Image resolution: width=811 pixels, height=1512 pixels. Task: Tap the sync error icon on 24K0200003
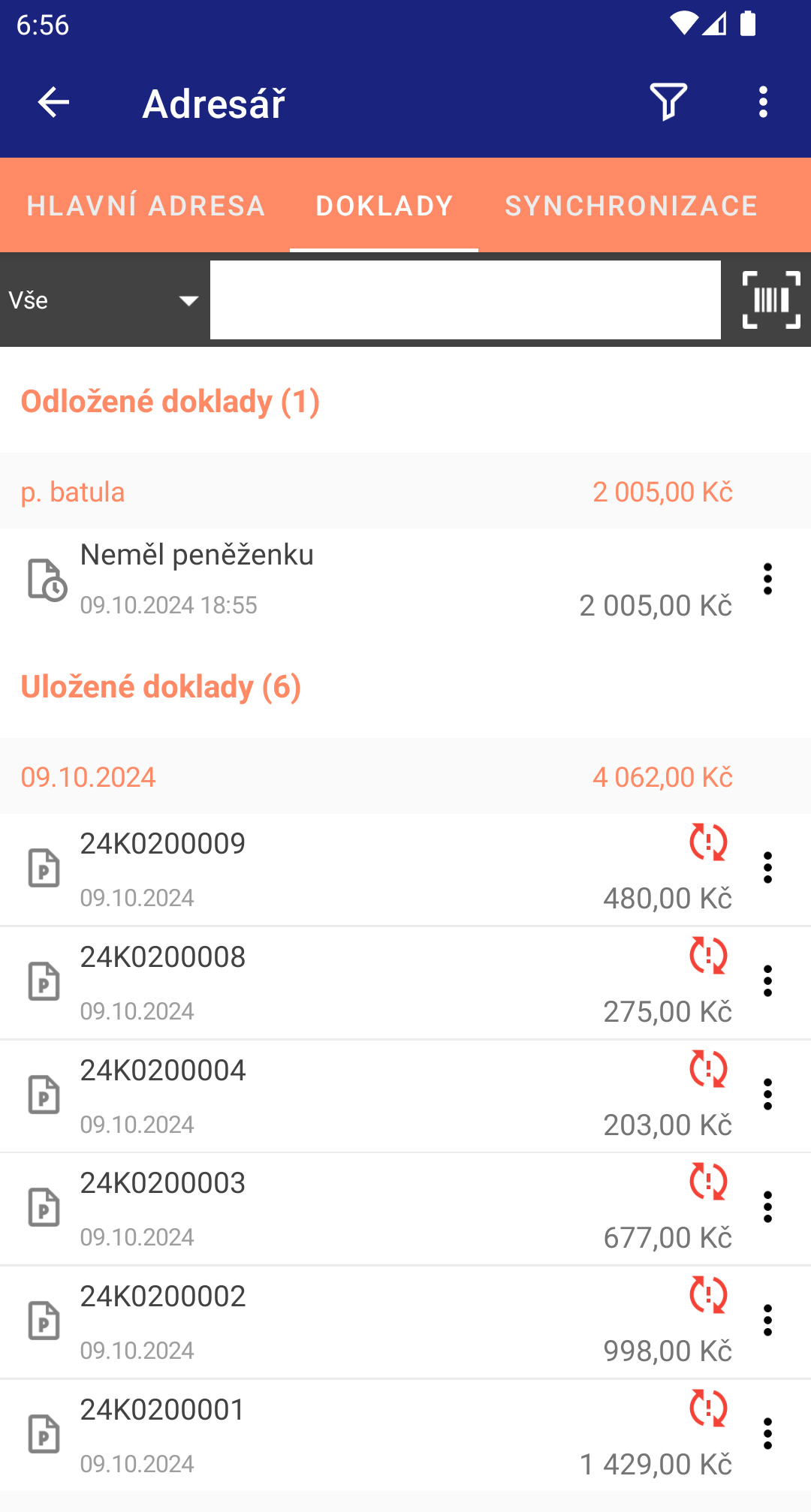(709, 1182)
